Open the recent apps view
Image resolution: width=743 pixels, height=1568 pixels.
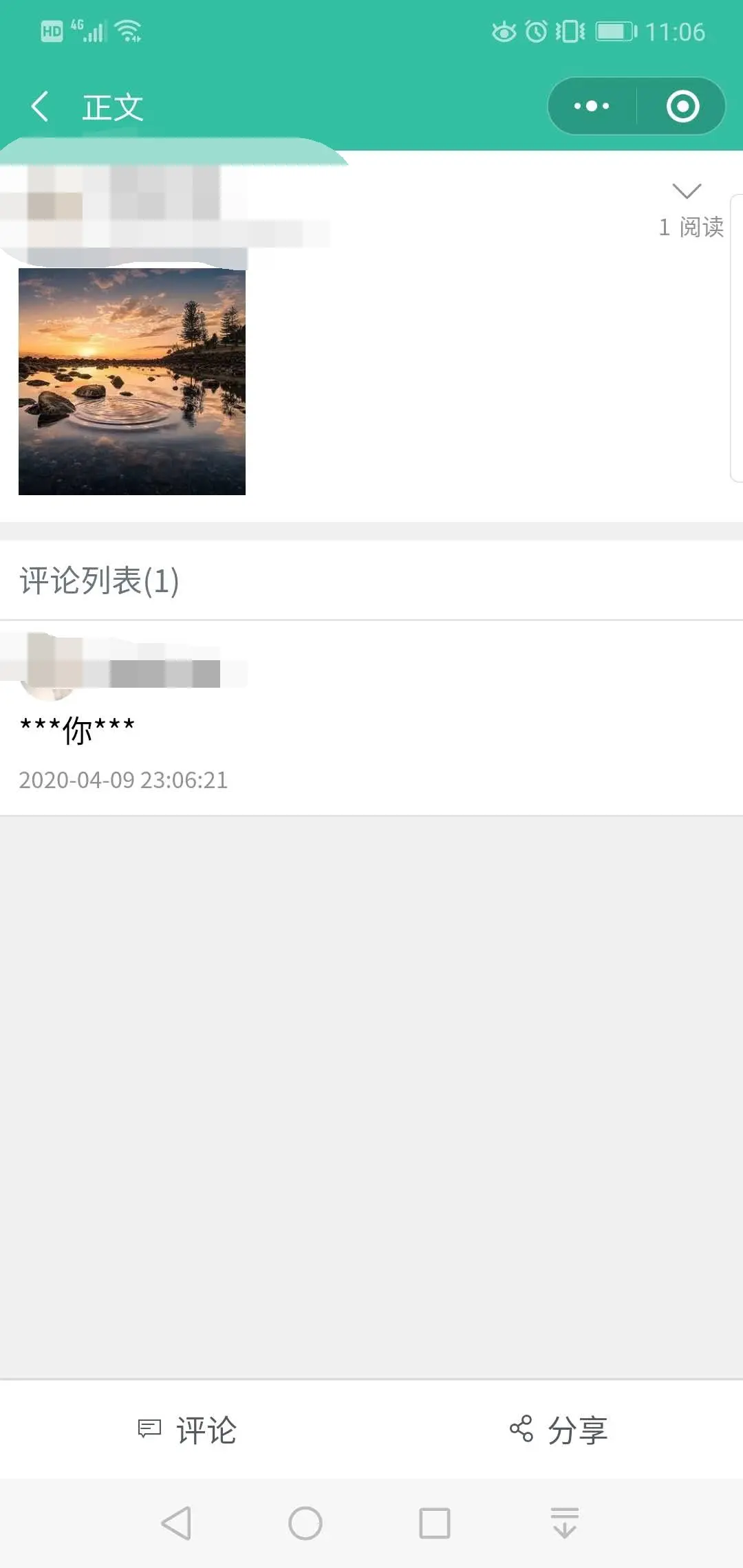click(434, 1523)
